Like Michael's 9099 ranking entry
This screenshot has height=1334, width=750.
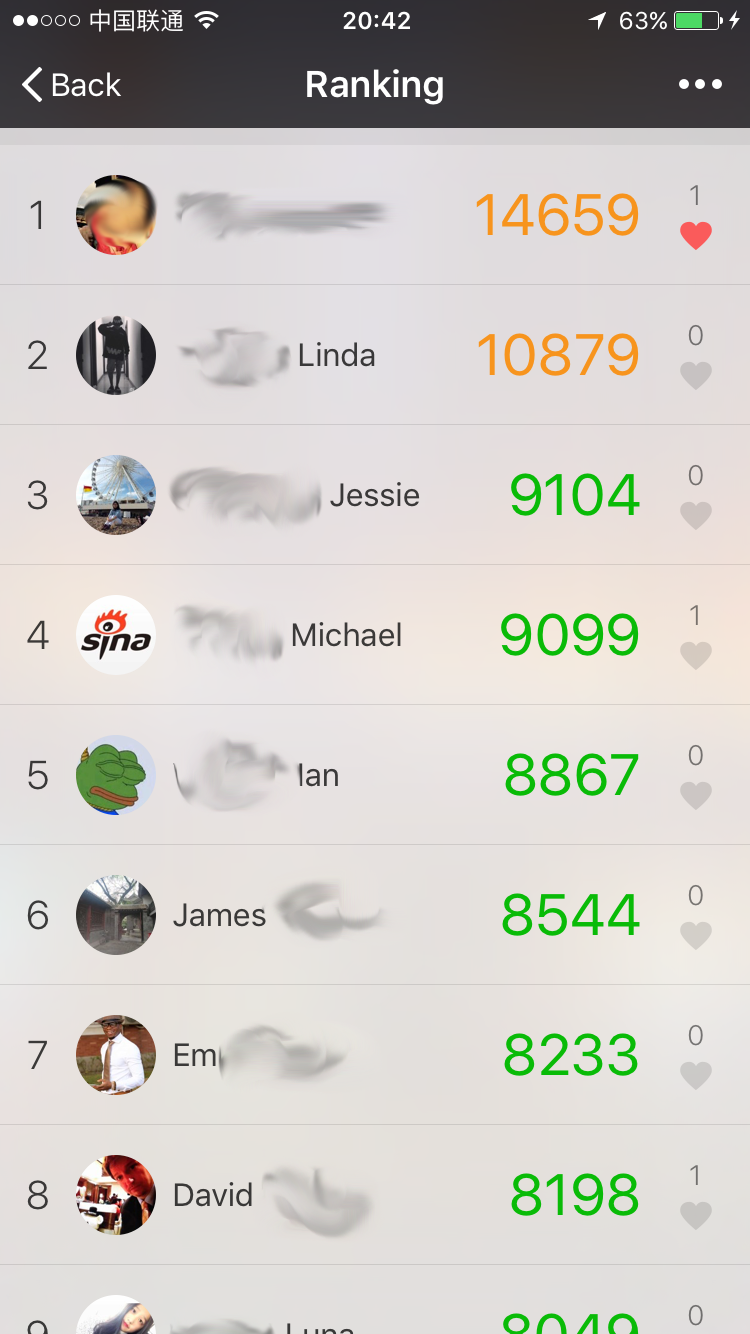(x=696, y=655)
